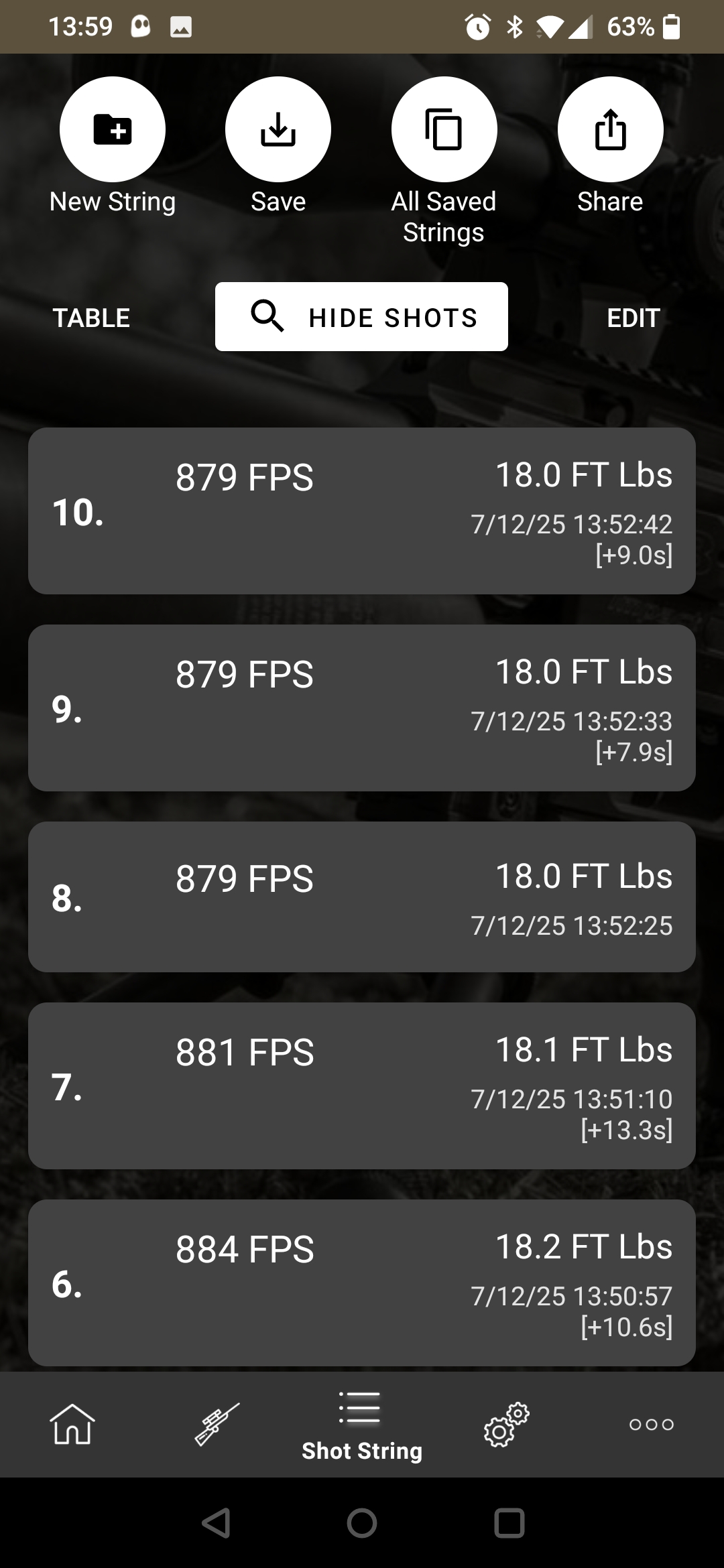Open shot 10 at 879 FPS
This screenshot has height=1568, width=724.
pos(362,511)
